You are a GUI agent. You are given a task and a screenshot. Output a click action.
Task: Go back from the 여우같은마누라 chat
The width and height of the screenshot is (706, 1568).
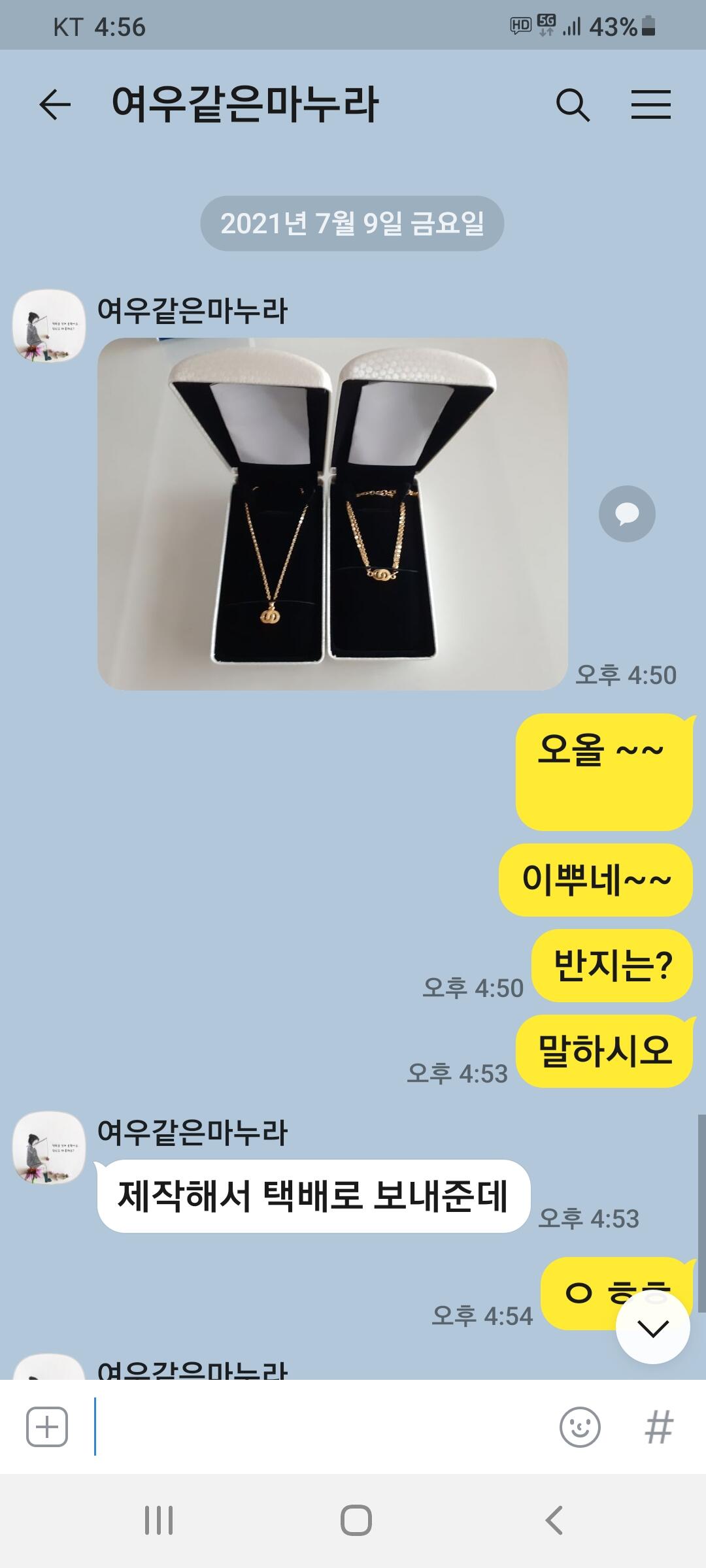[55, 105]
